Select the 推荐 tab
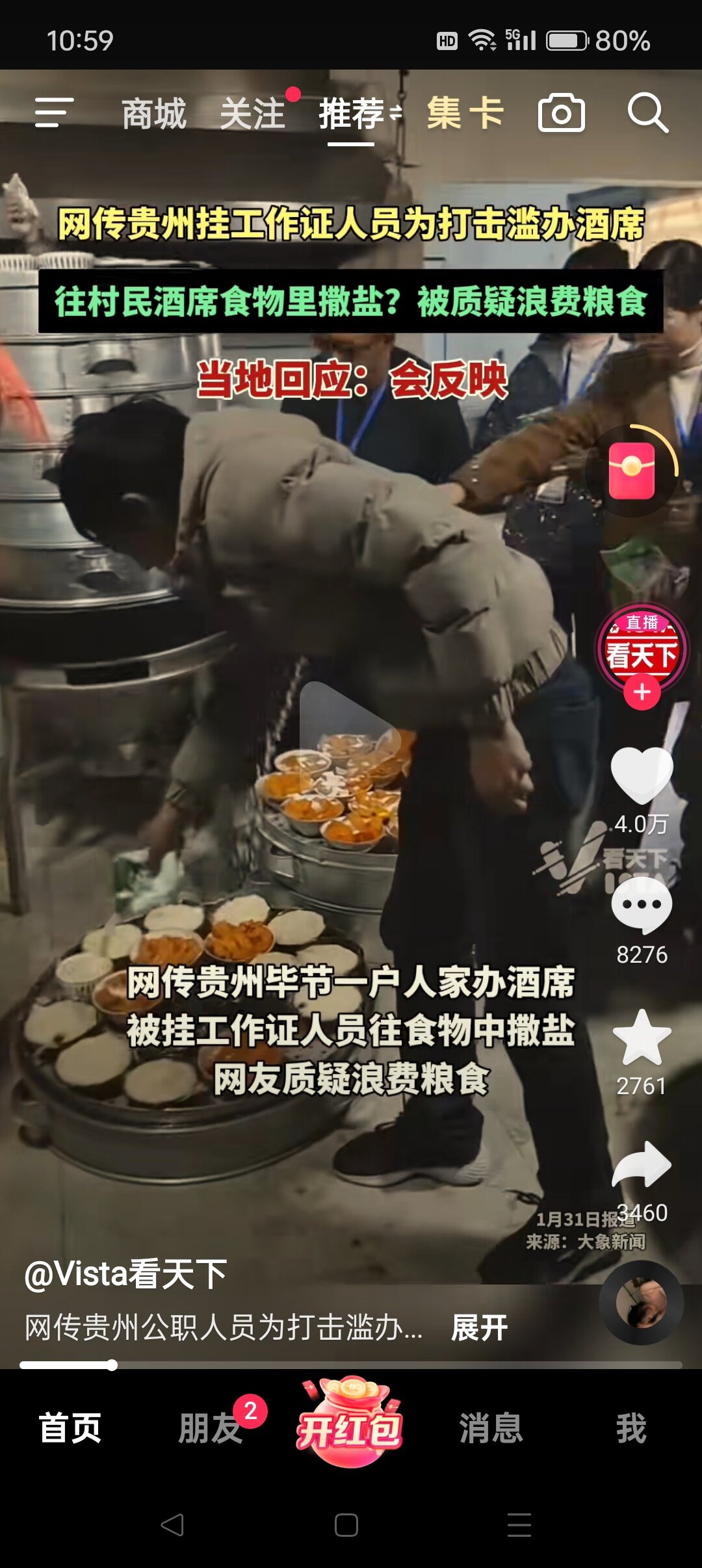 pos(352,114)
